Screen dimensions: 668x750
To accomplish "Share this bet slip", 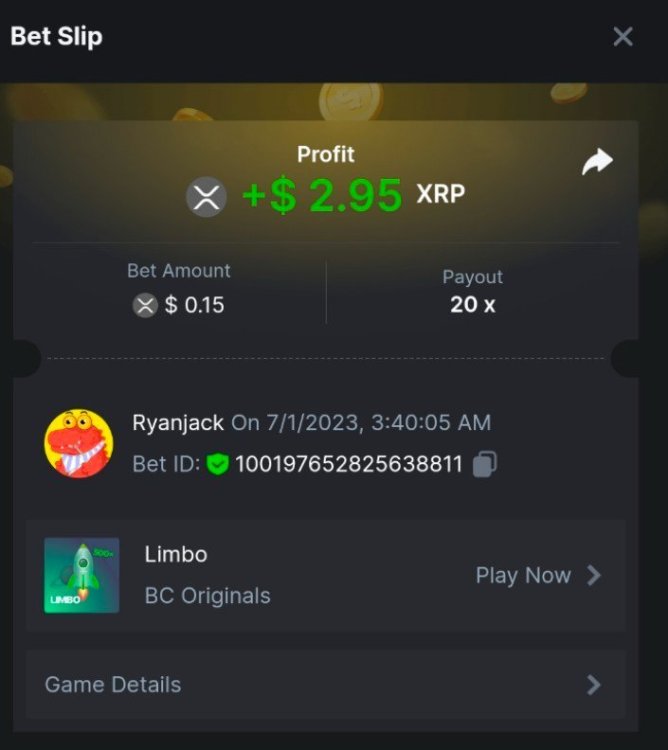I will (x=597, y=162).
